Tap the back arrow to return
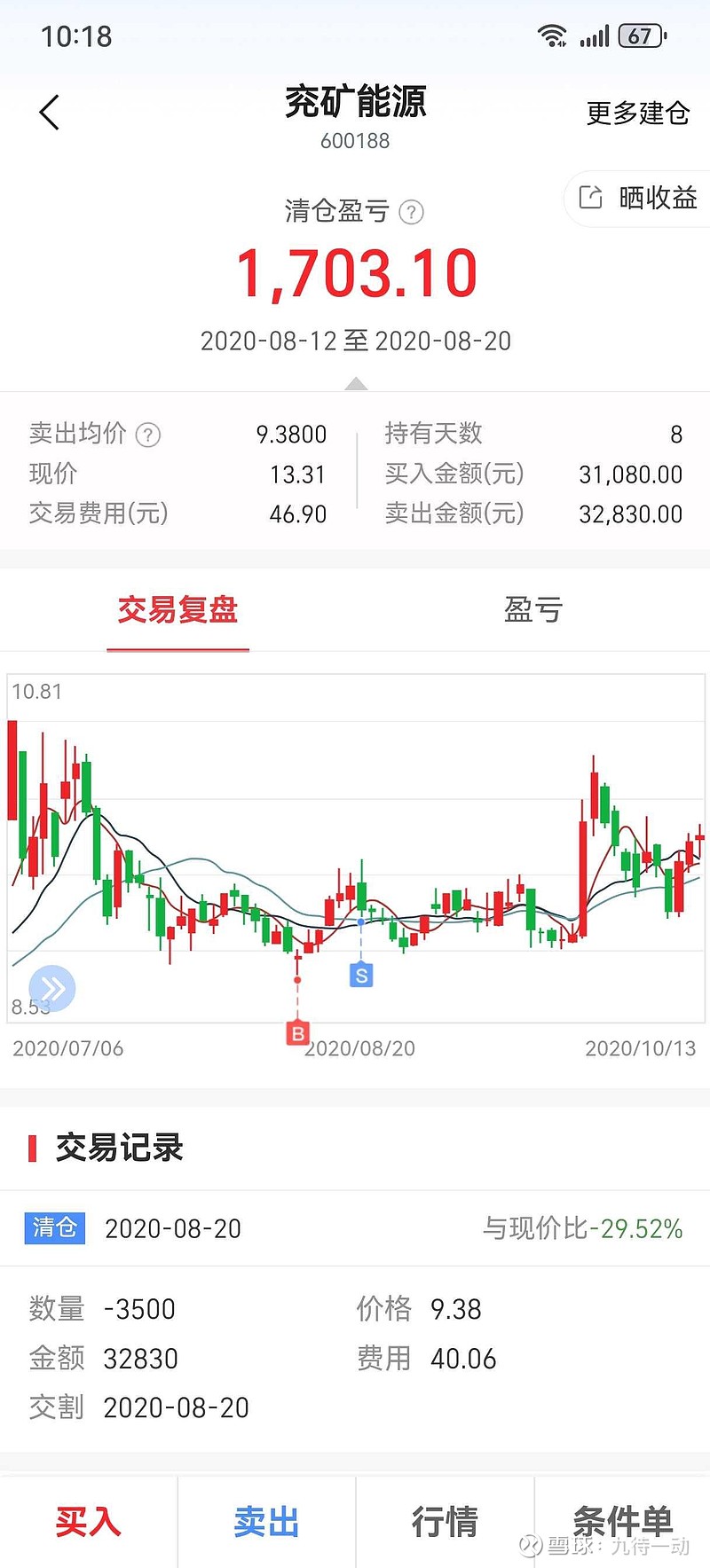This screenshot has width=710, height=1568. [49, 113]
